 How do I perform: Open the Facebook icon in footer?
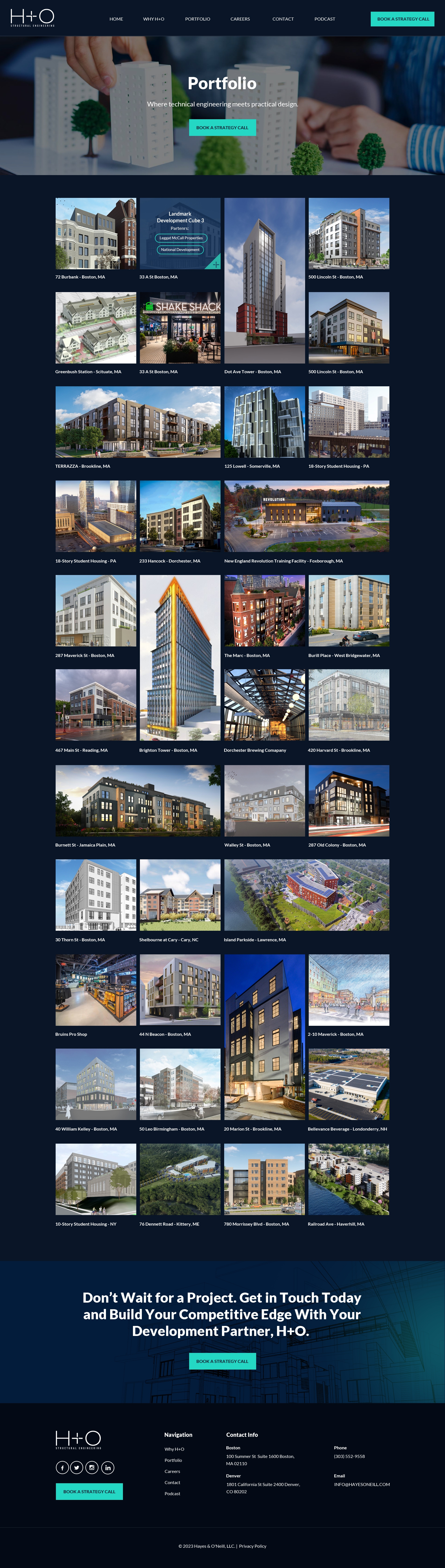click(62, 1468)
